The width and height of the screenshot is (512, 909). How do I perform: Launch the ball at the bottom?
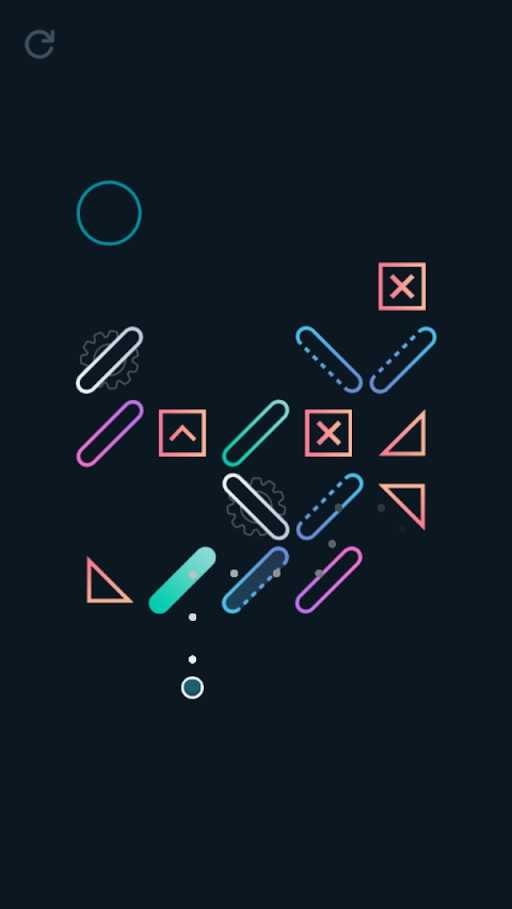coord(193,688)
